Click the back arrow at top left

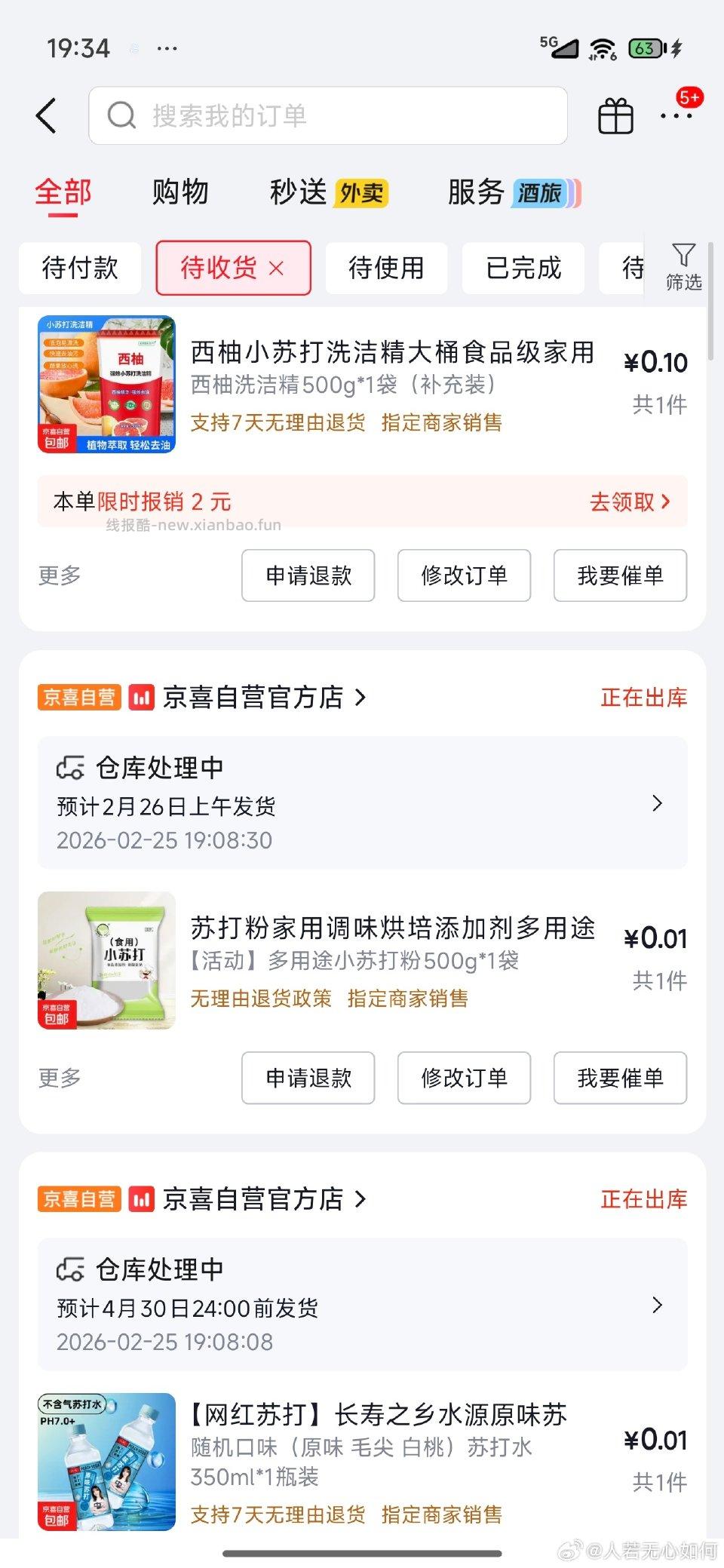point(47,115)
